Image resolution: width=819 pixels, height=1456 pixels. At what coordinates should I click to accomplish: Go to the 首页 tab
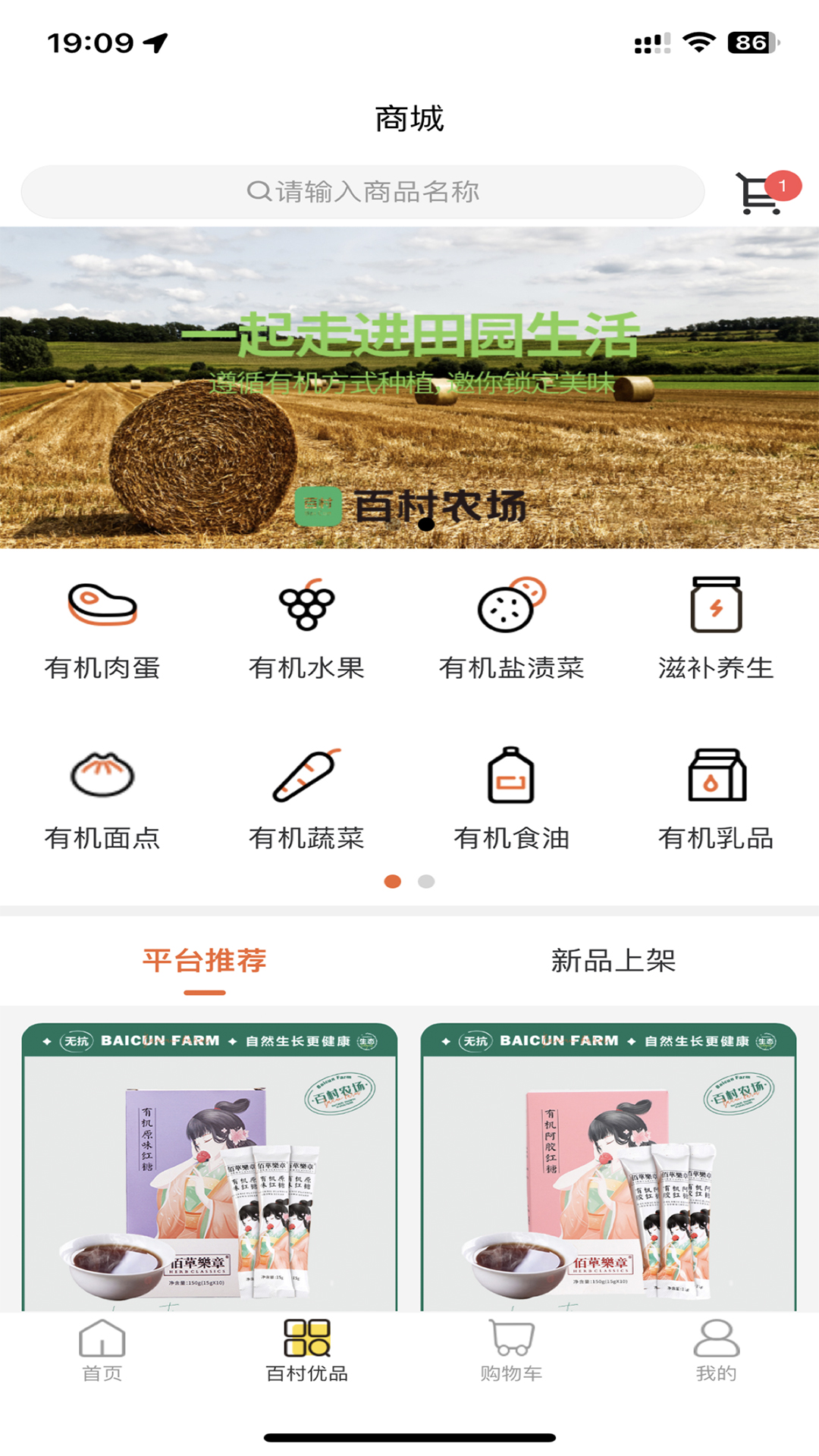[x=102, y=1351]
